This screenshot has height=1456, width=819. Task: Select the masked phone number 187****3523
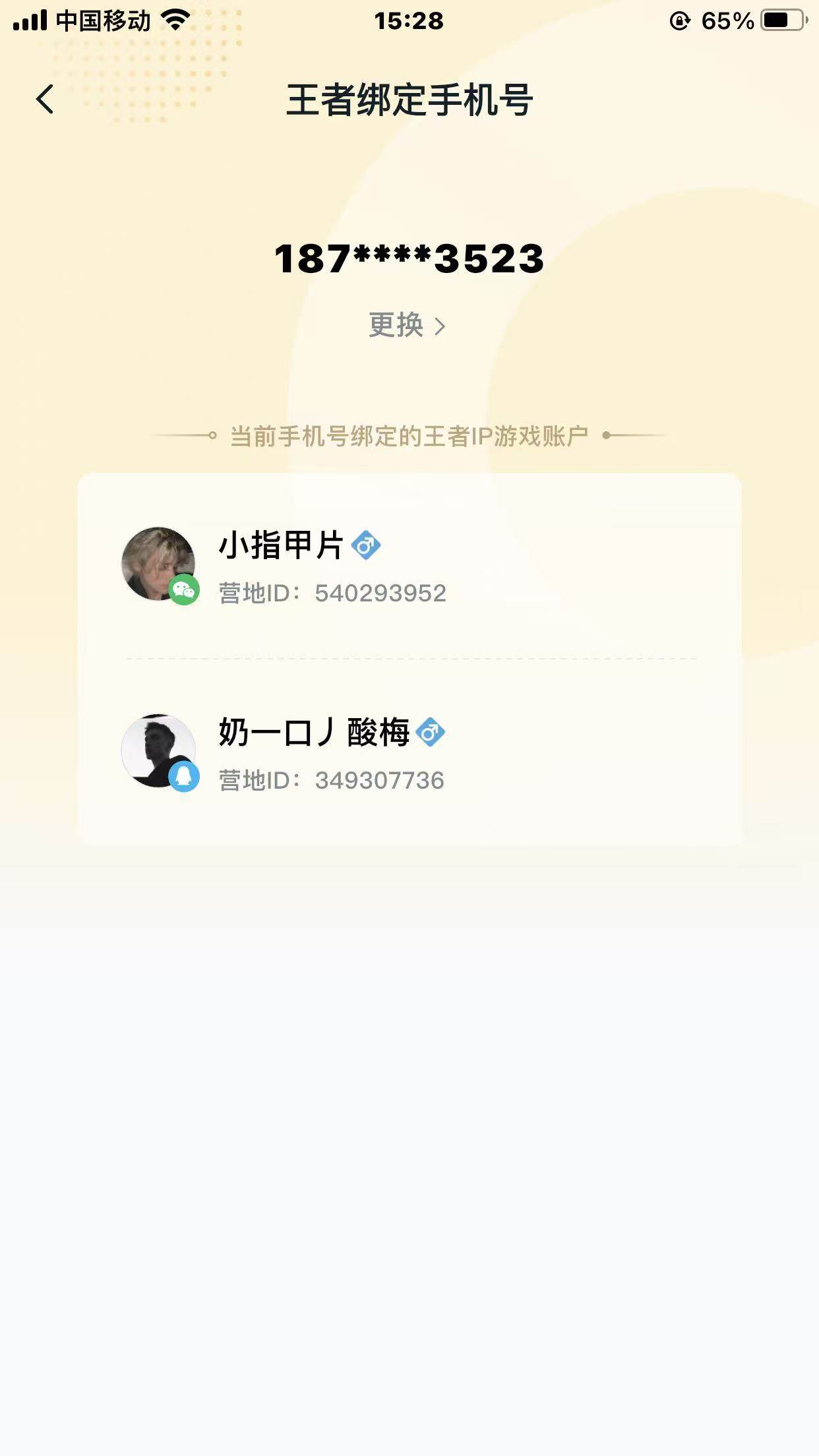(x=408, y=261)
